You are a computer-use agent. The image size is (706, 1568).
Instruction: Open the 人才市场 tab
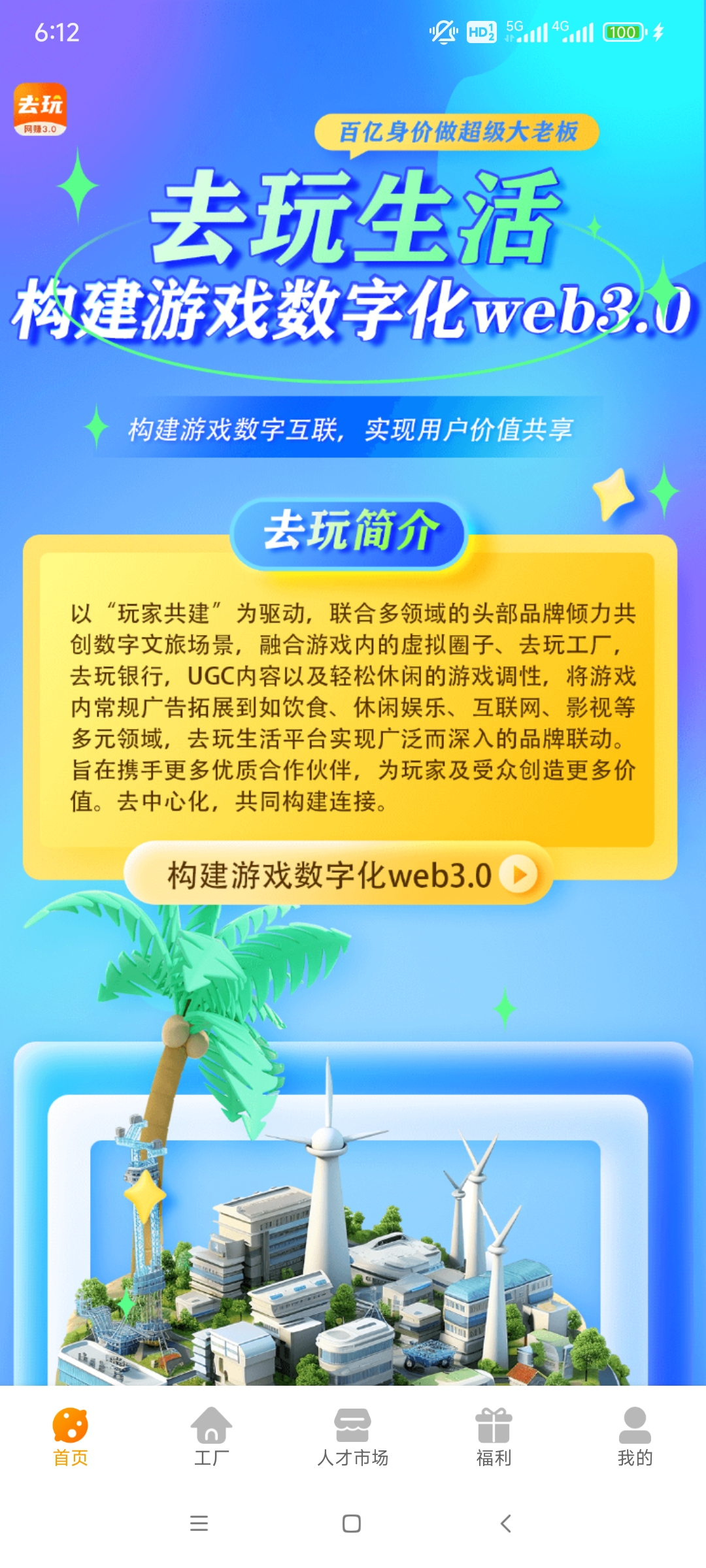pos(352,1437)
